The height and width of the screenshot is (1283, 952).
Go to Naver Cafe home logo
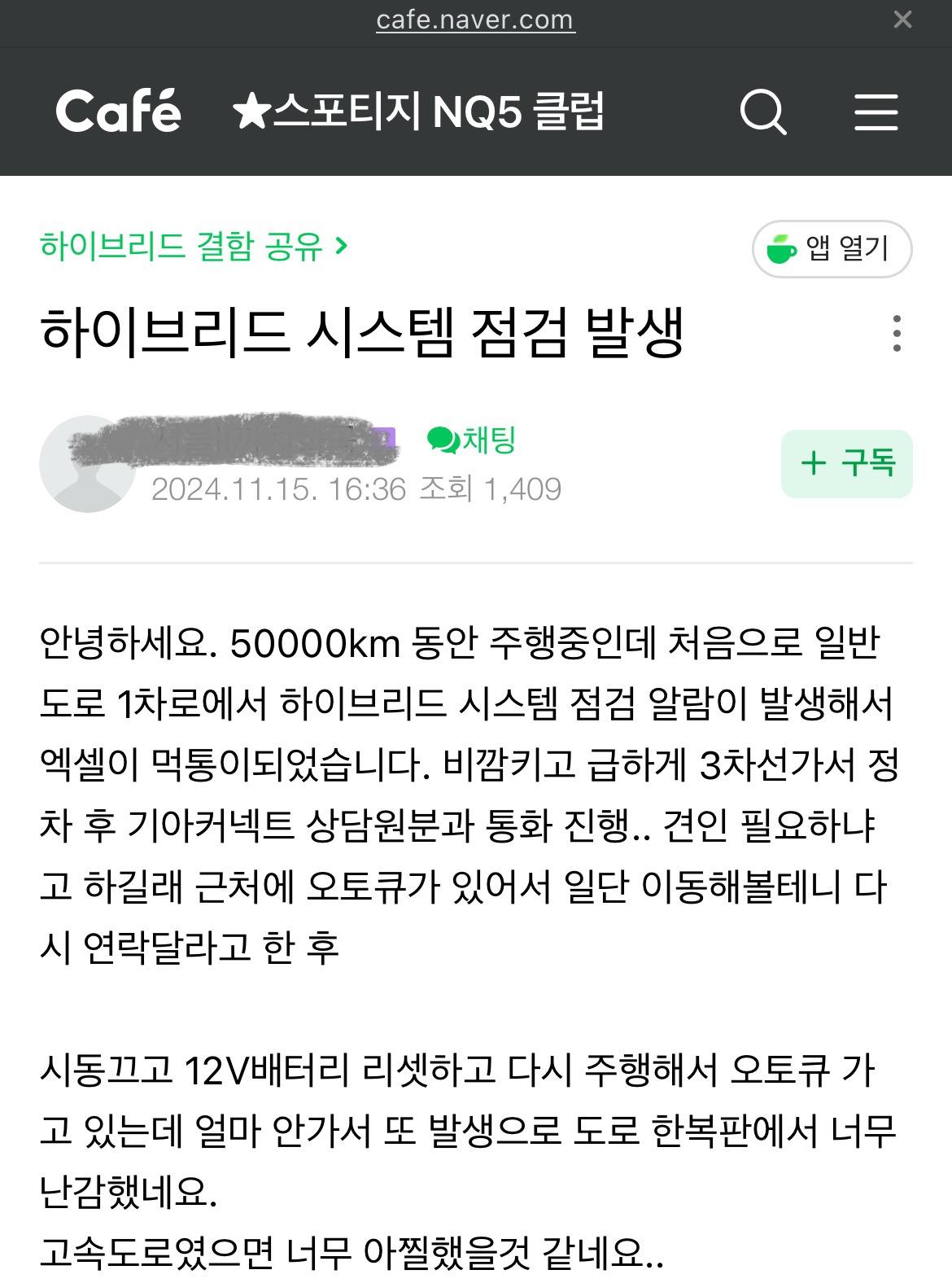point(118,112)
